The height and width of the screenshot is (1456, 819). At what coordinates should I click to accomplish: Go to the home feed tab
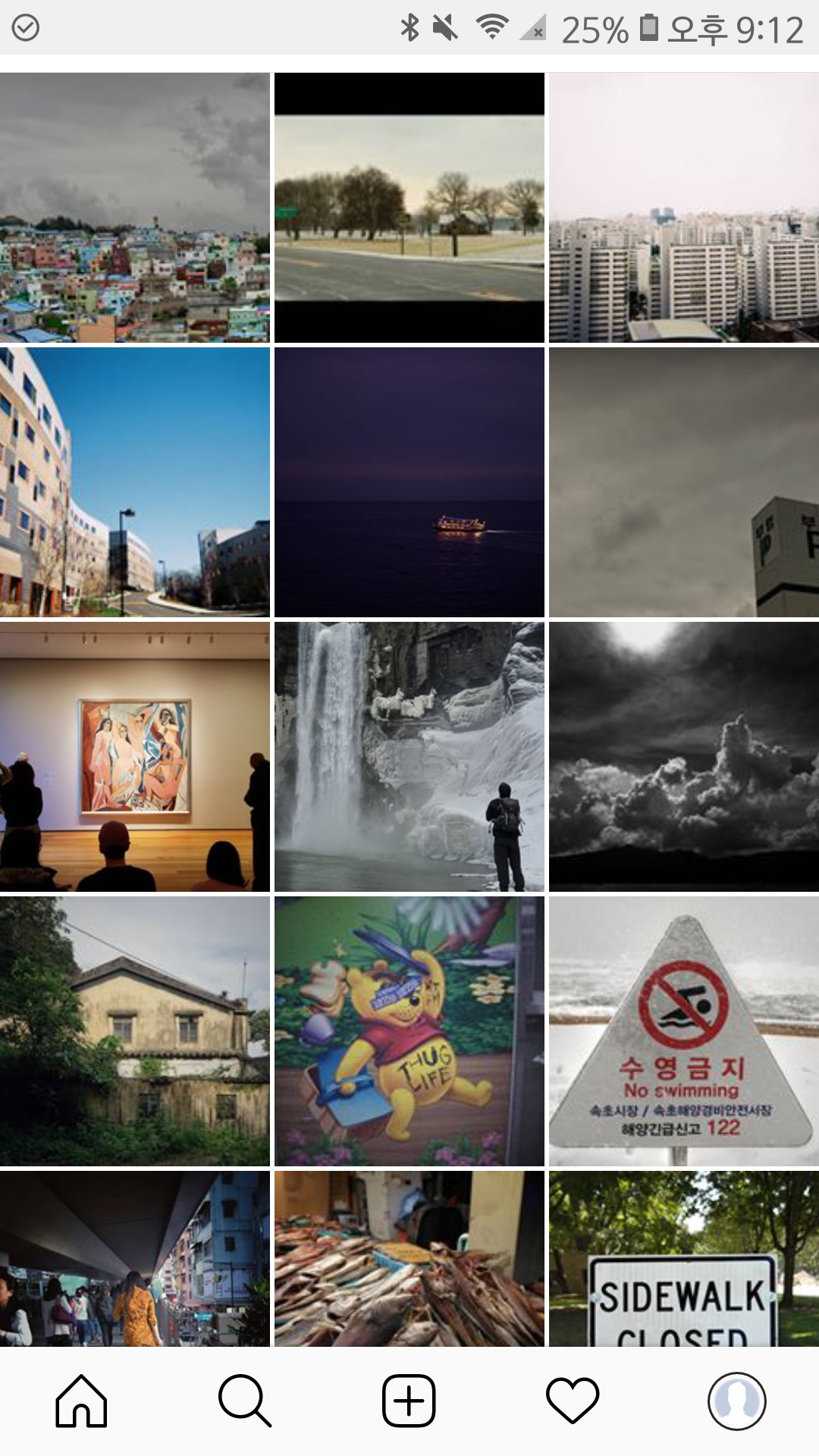(x=81, y=1401)
